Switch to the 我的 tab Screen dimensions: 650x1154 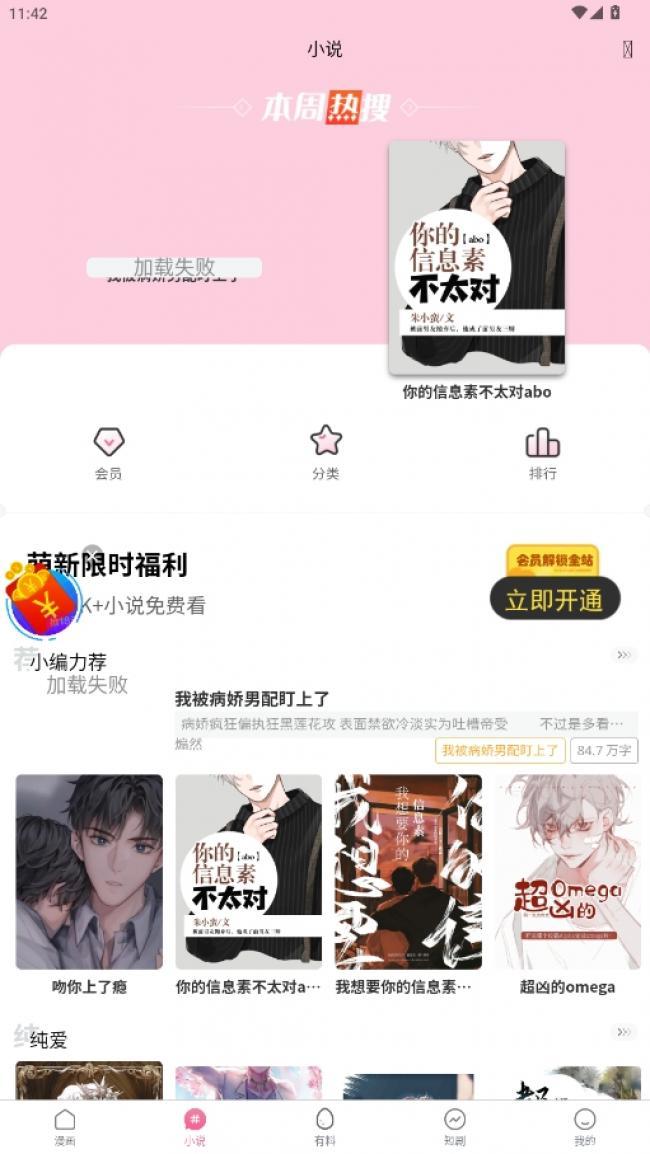click(x=585, y=1127)
